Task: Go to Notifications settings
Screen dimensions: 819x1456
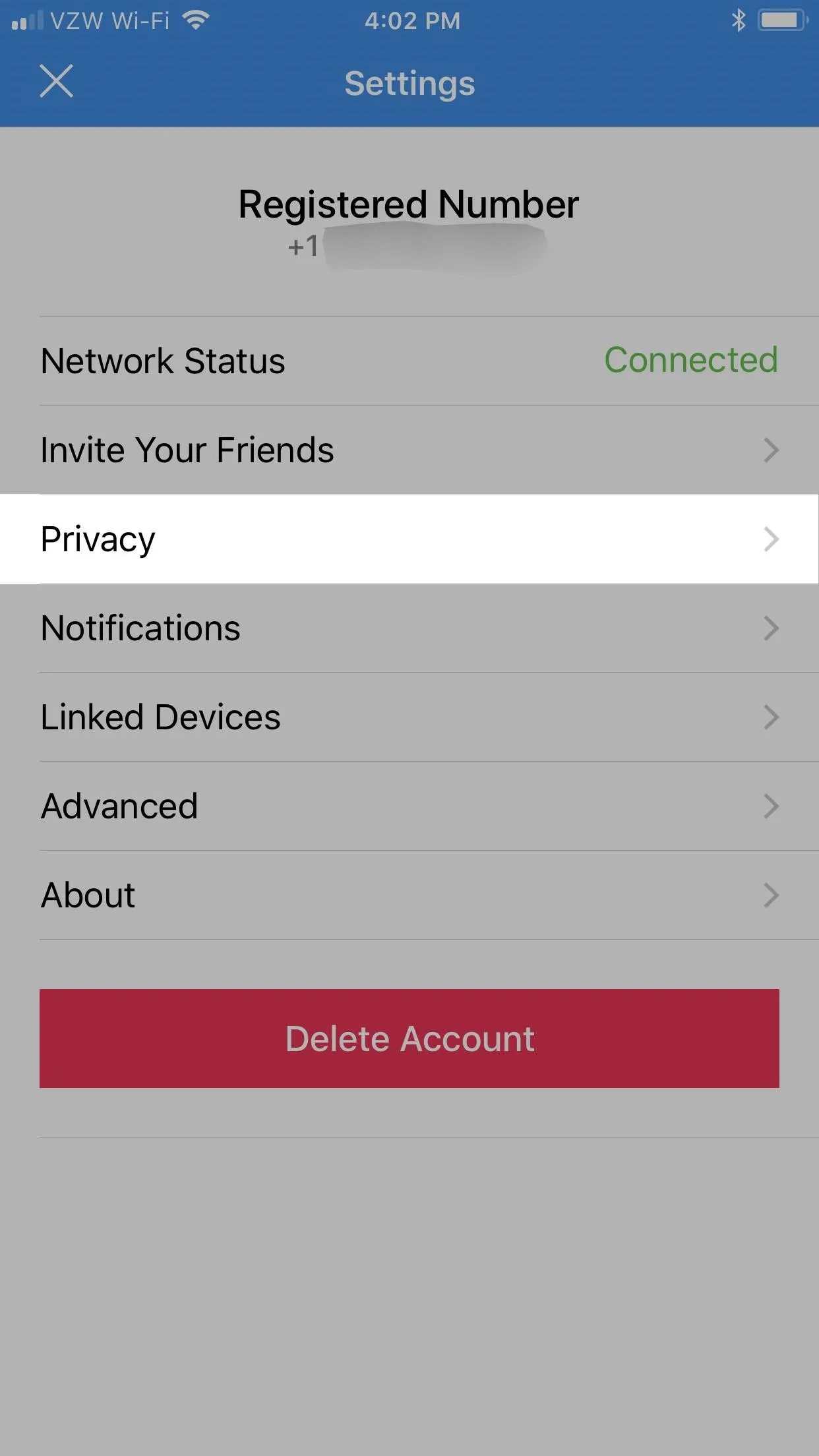Action: [409, 628]
